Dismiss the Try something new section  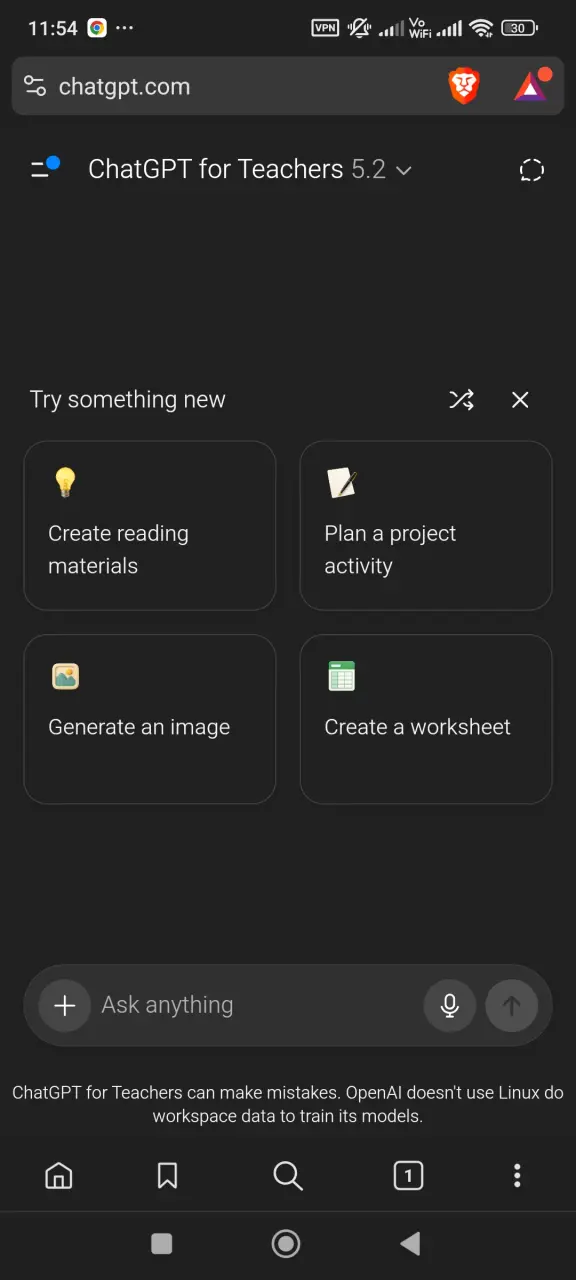pyautogui.click(x=520, y=400)
